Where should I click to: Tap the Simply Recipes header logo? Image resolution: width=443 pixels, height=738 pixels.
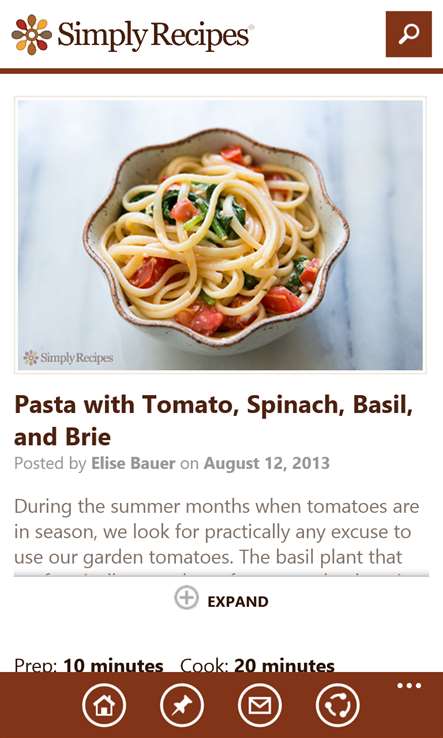point(132,35)
